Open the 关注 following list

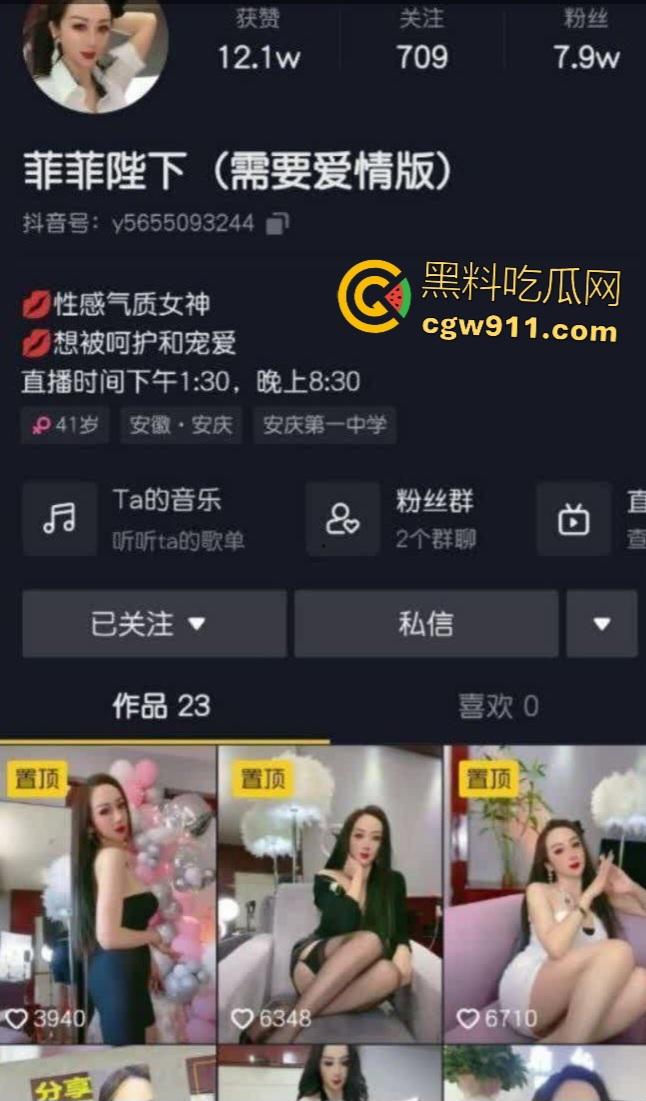coord(422,42)
